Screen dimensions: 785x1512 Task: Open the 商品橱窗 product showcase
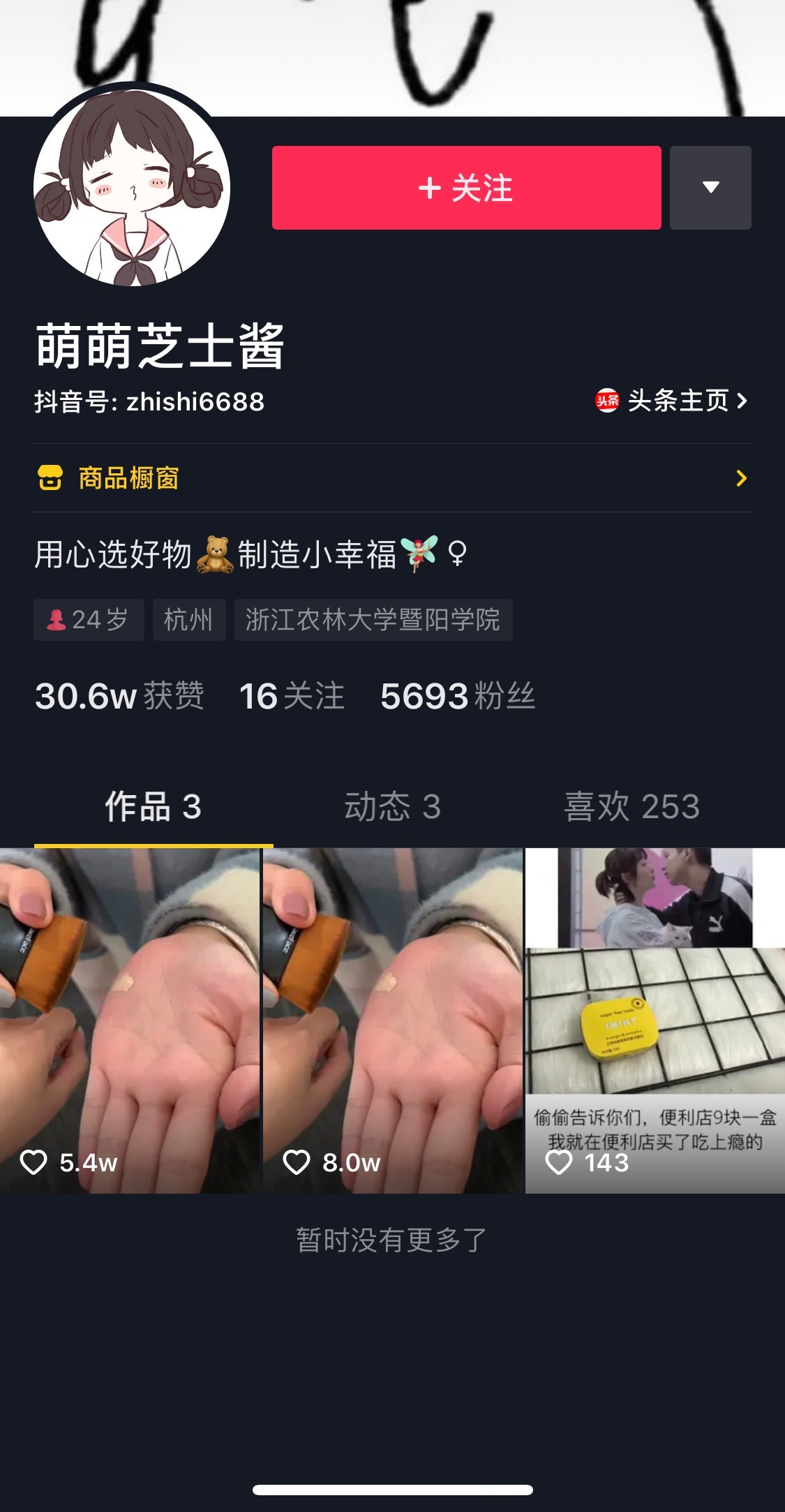pos(391,478)
